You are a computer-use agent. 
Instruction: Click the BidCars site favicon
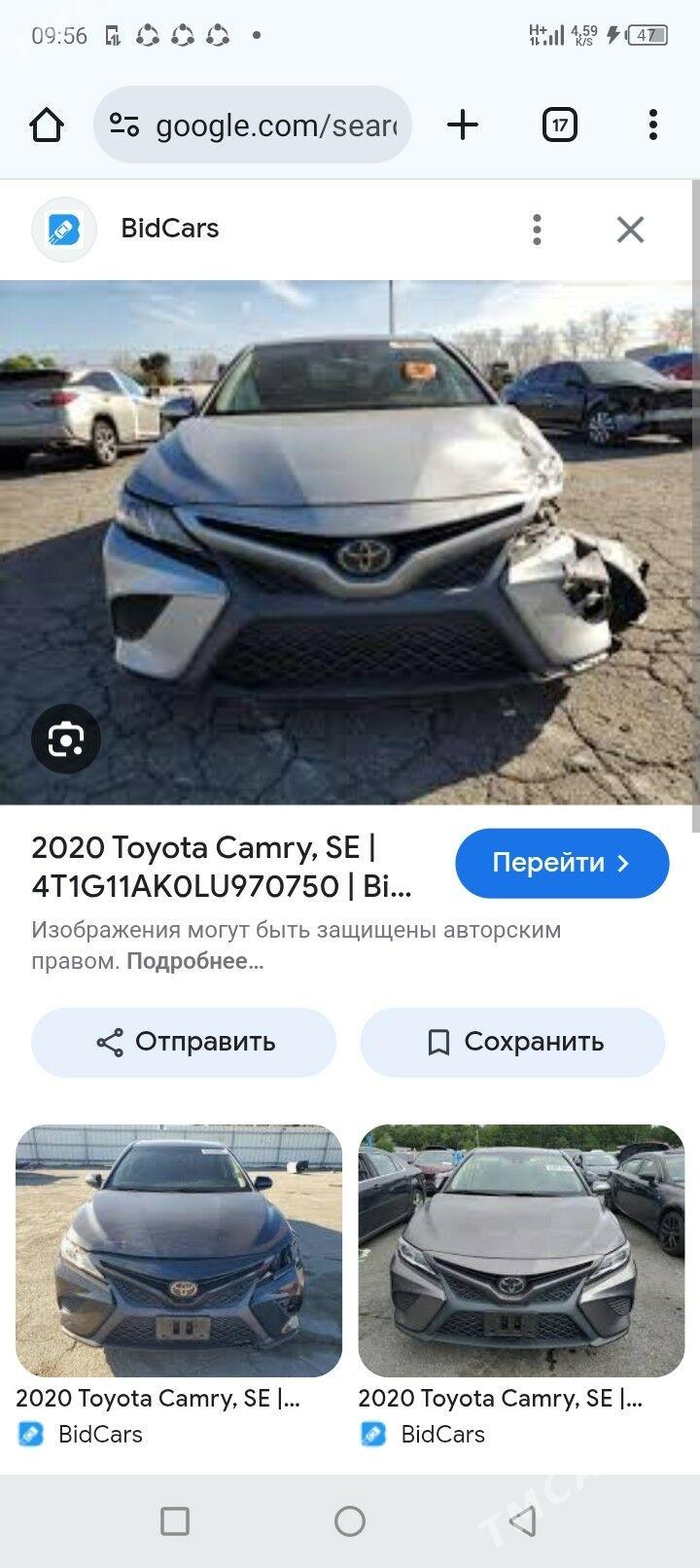tap(63, 229)
